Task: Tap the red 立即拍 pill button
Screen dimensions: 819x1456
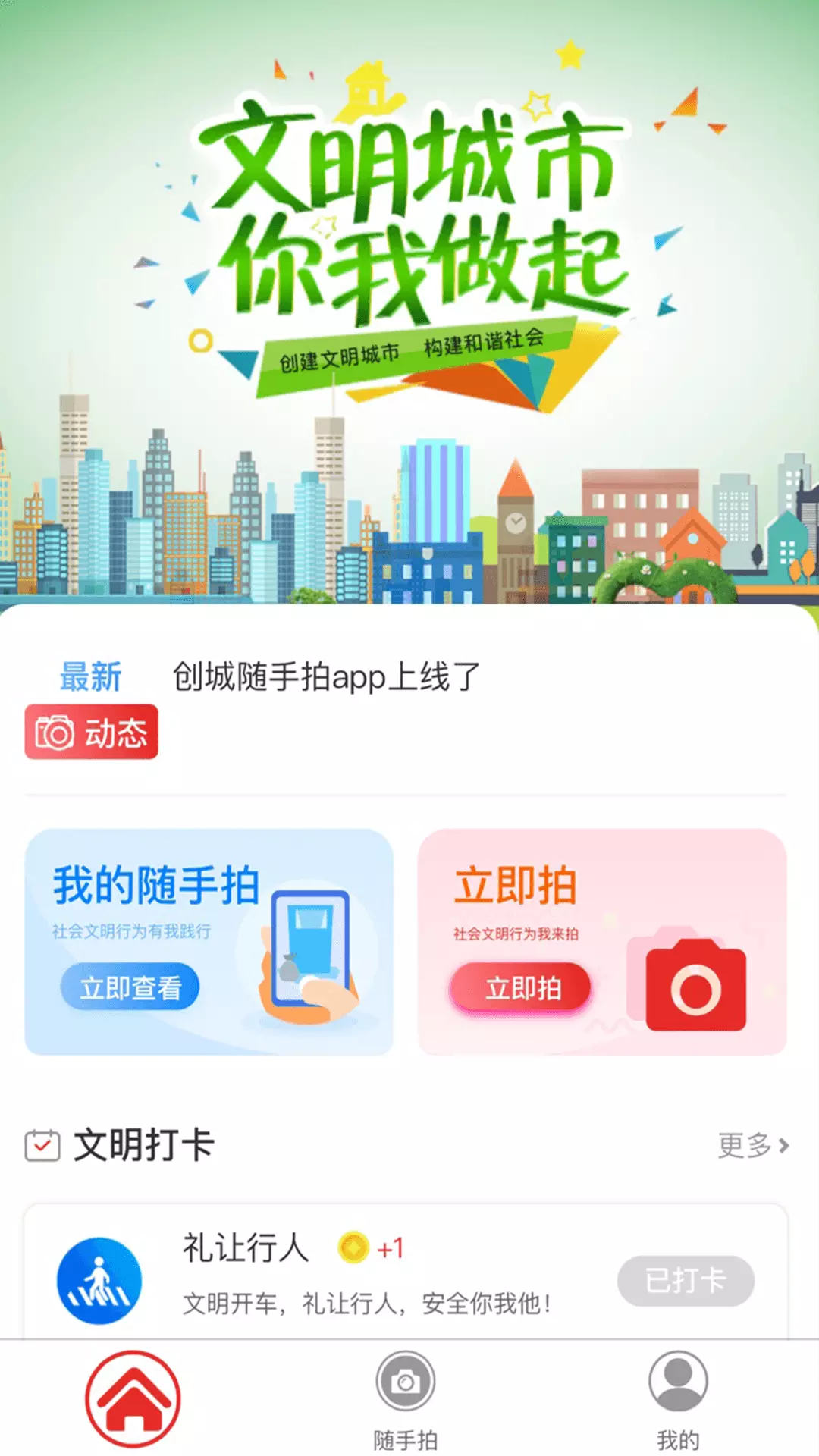Action: click(521, 987)
